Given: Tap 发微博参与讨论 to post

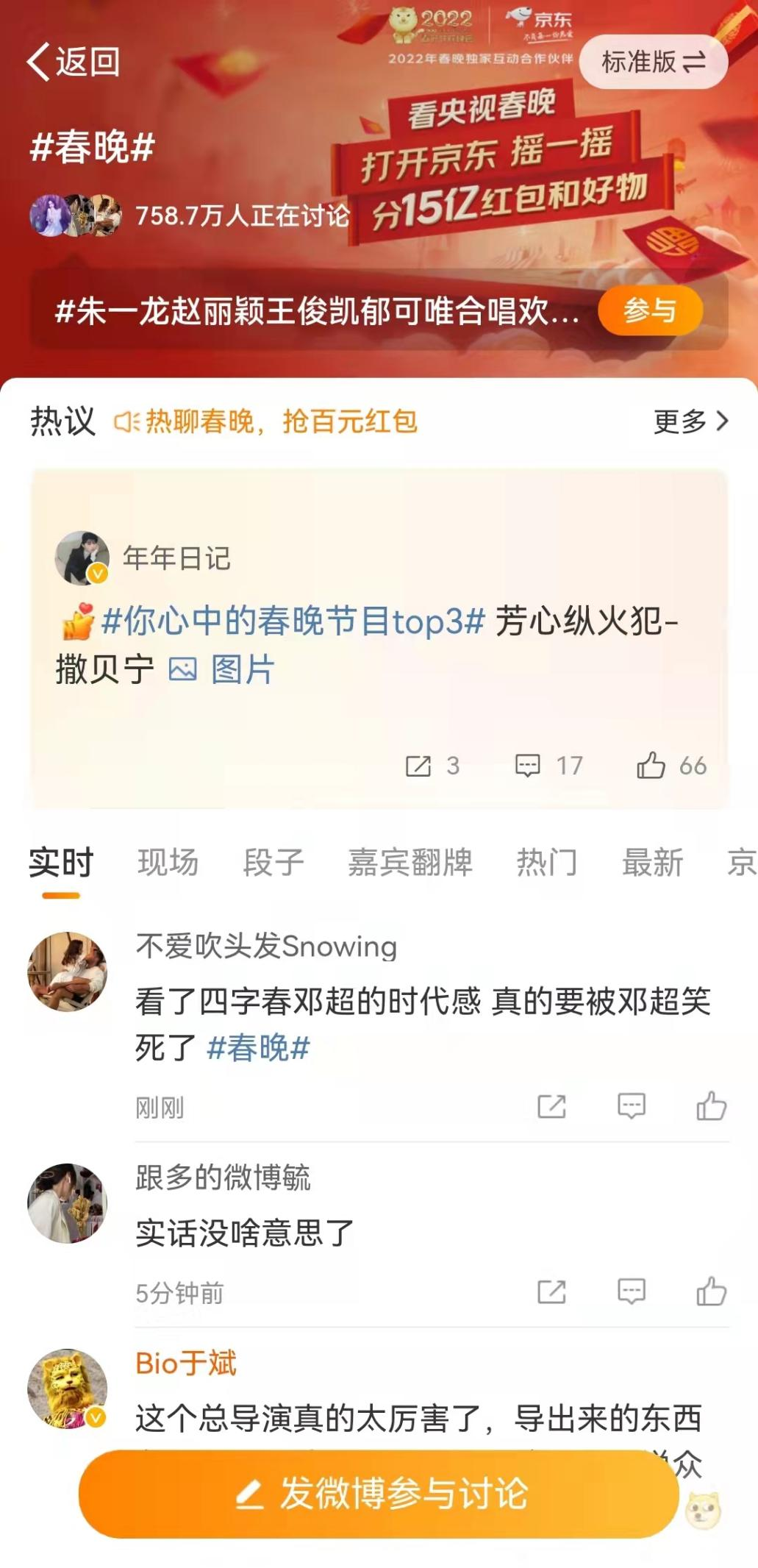Looking at the screenshot, I should [x=379, y=1494].
